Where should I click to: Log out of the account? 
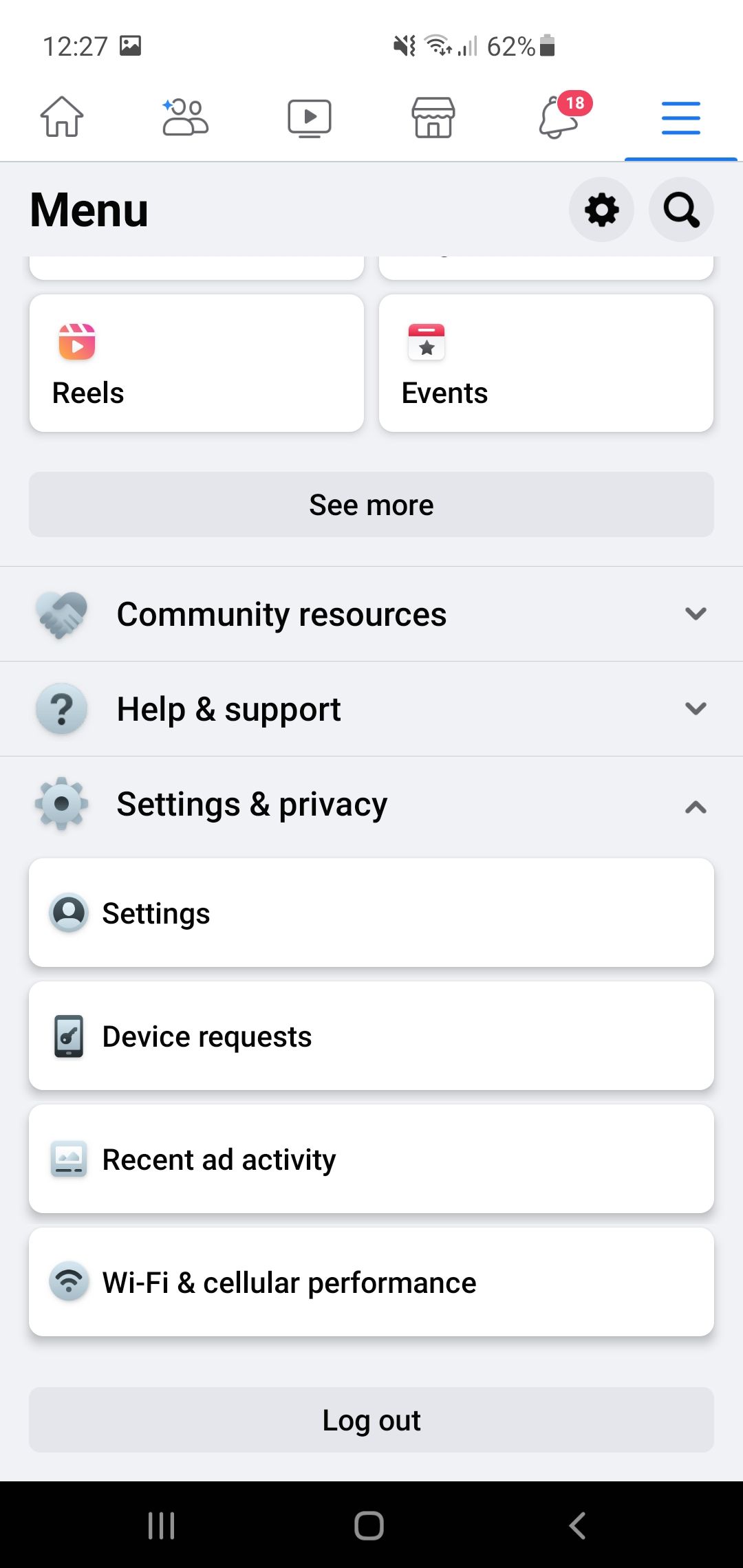coord(371,1420)
